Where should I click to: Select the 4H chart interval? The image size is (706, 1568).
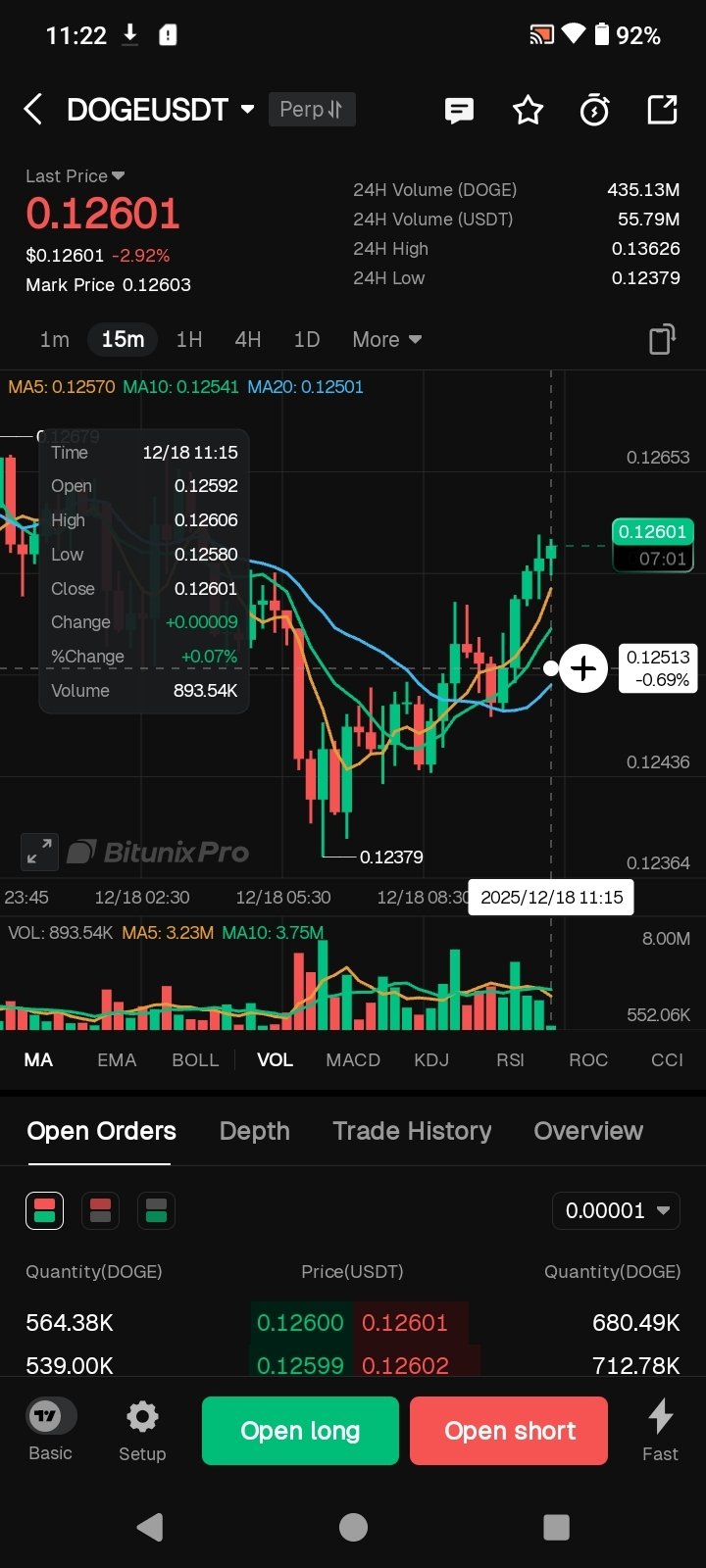pos(248,339)
